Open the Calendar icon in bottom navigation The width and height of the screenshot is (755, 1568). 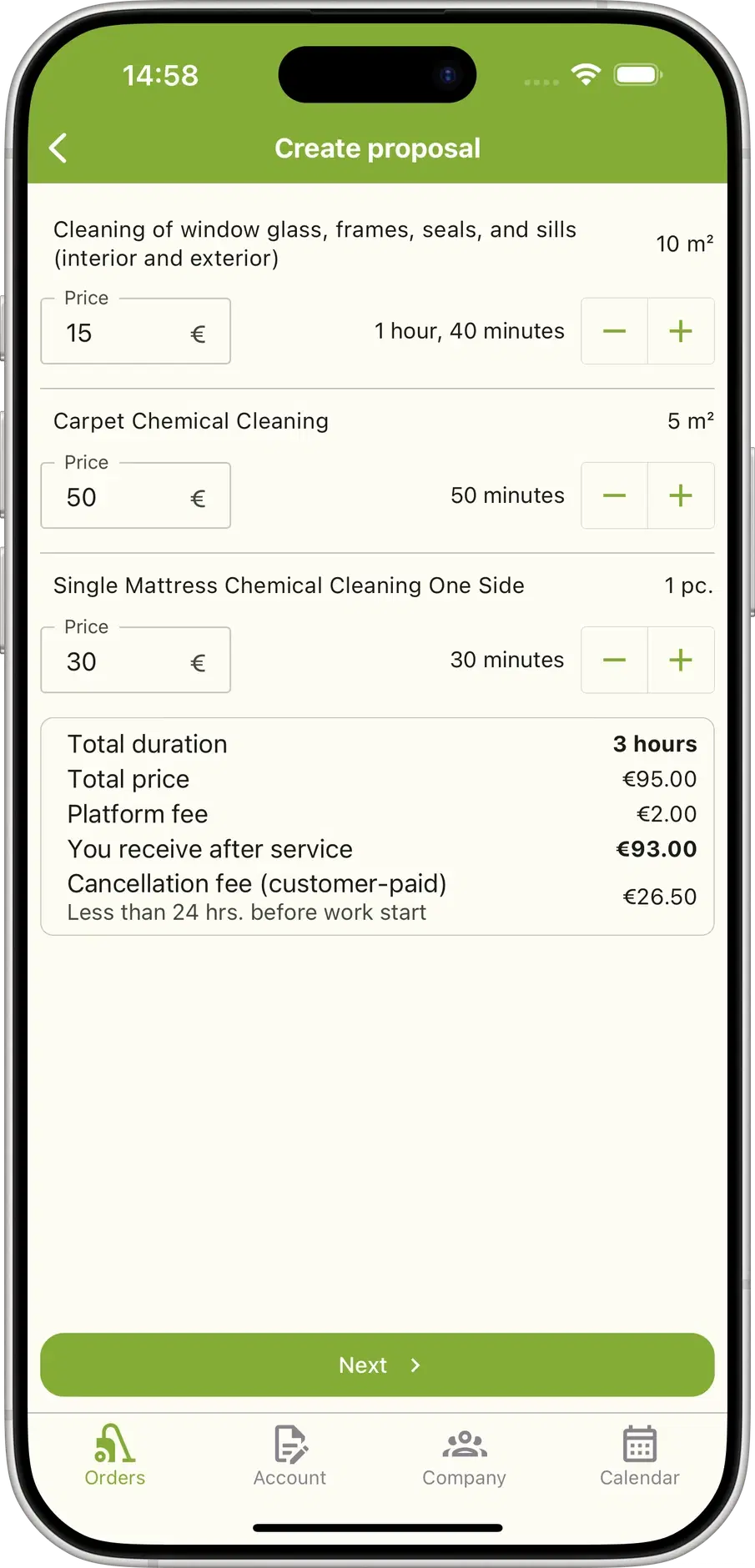coord(638,1445)
